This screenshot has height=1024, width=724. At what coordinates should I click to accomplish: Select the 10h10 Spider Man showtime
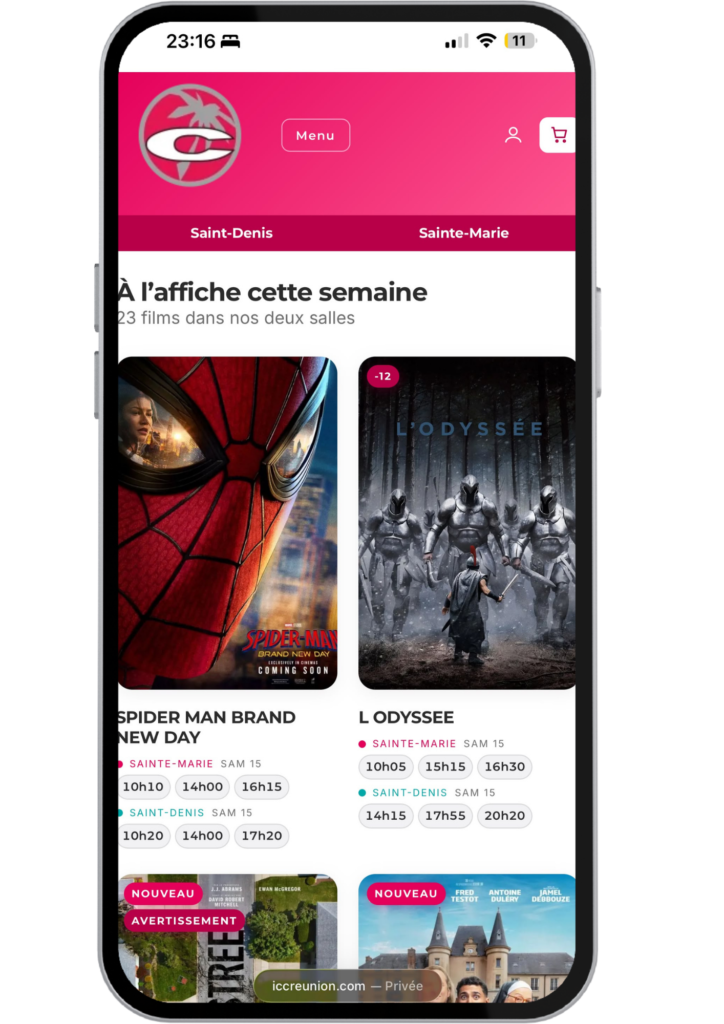(143, 786)
